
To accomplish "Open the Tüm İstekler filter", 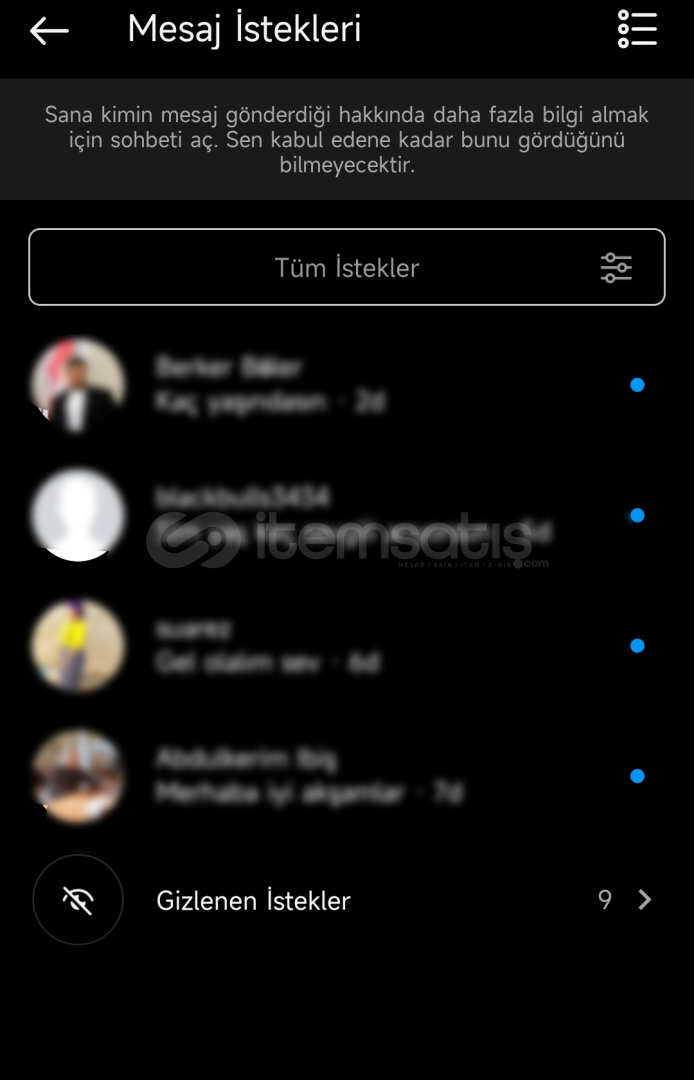I will point(347,267).
